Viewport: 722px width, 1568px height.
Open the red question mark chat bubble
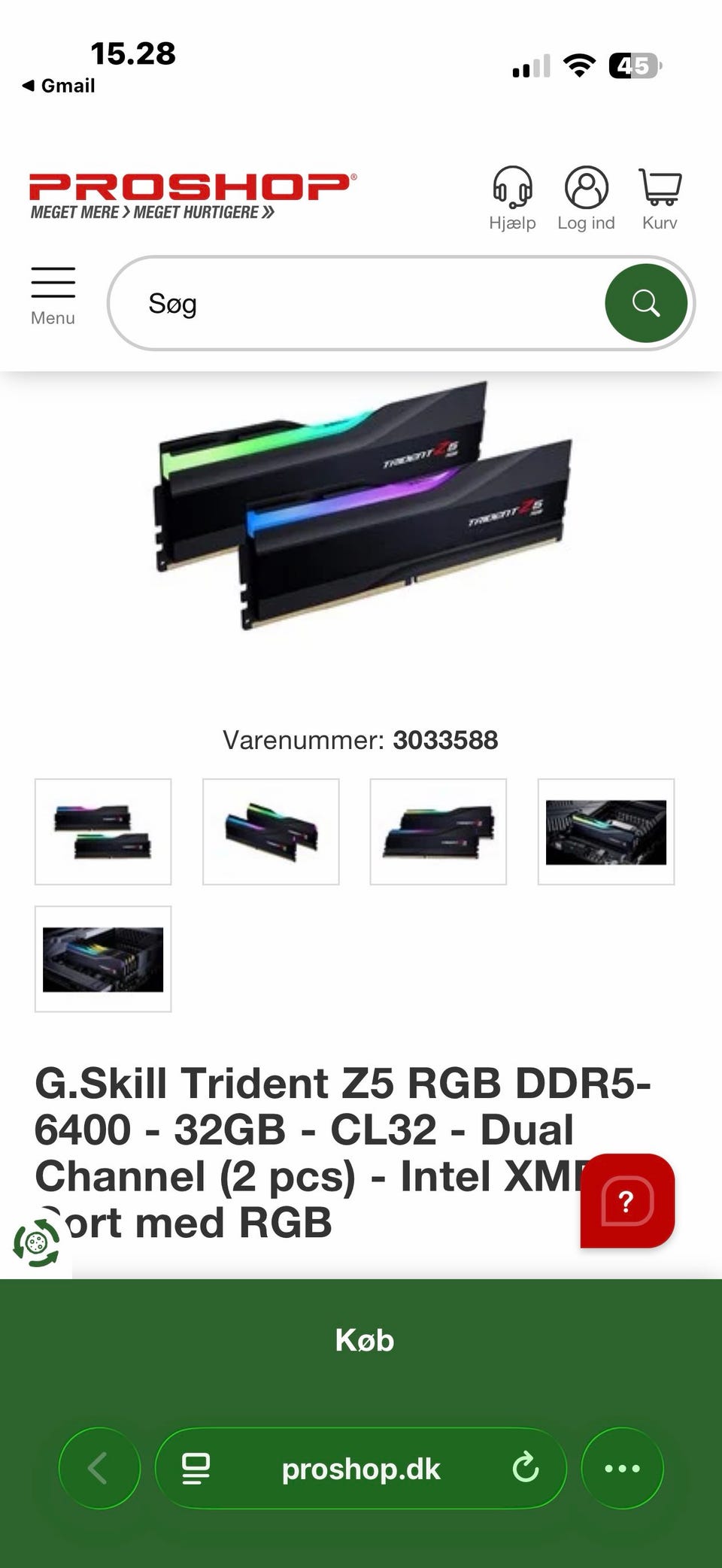628,1201
